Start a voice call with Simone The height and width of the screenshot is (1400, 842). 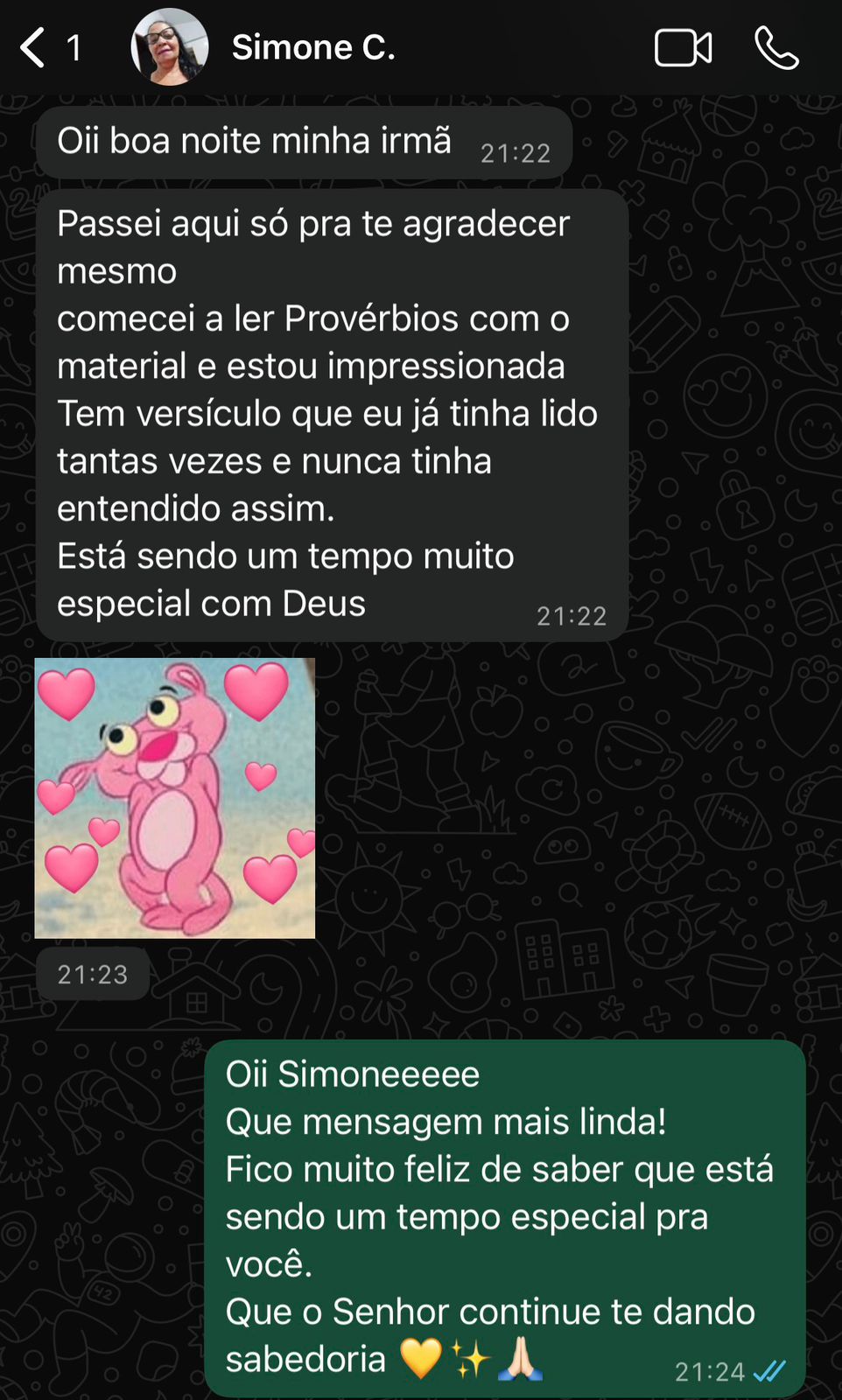[776, 48]
